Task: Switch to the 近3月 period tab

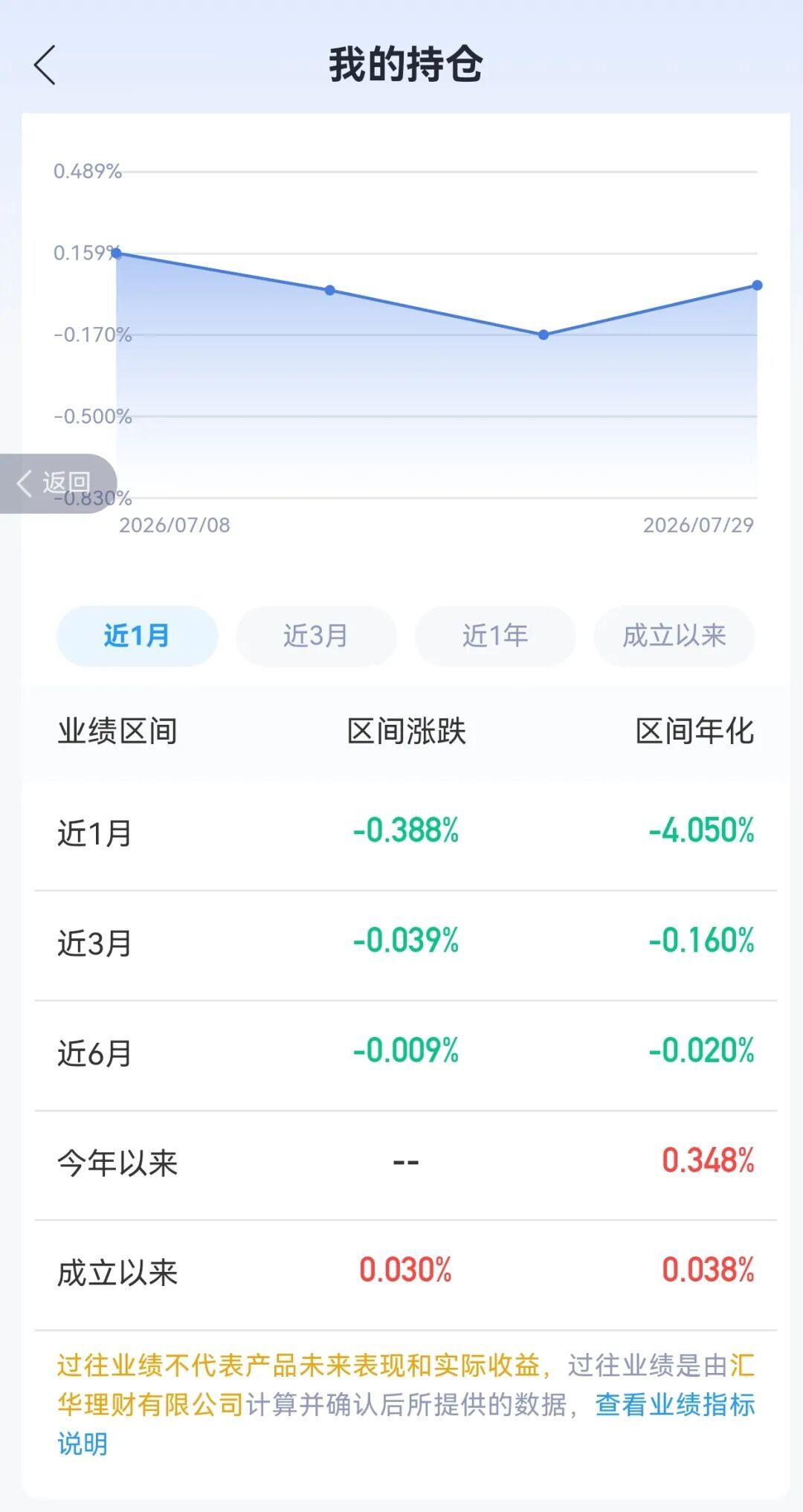Action: tap(316, 636)
